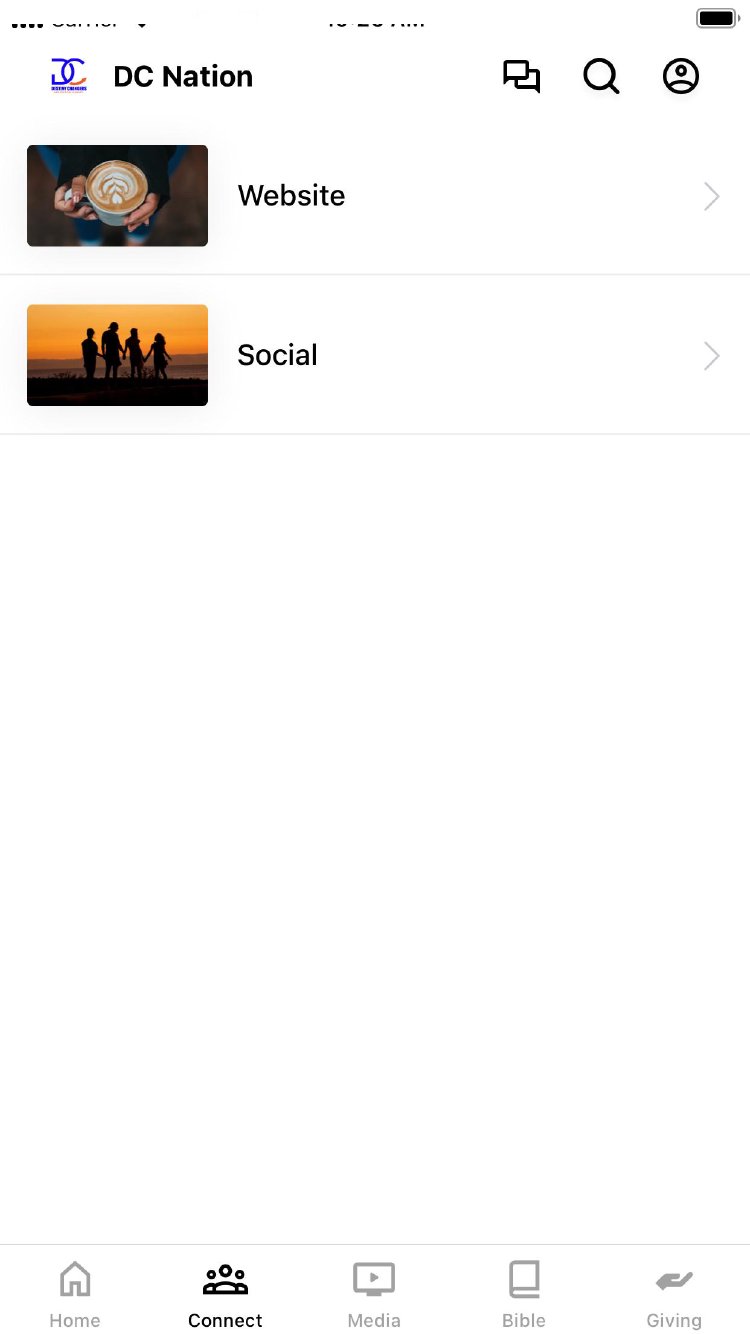Select the Connect tab
Screen dimensions: 750x1334
(225, 1293)
